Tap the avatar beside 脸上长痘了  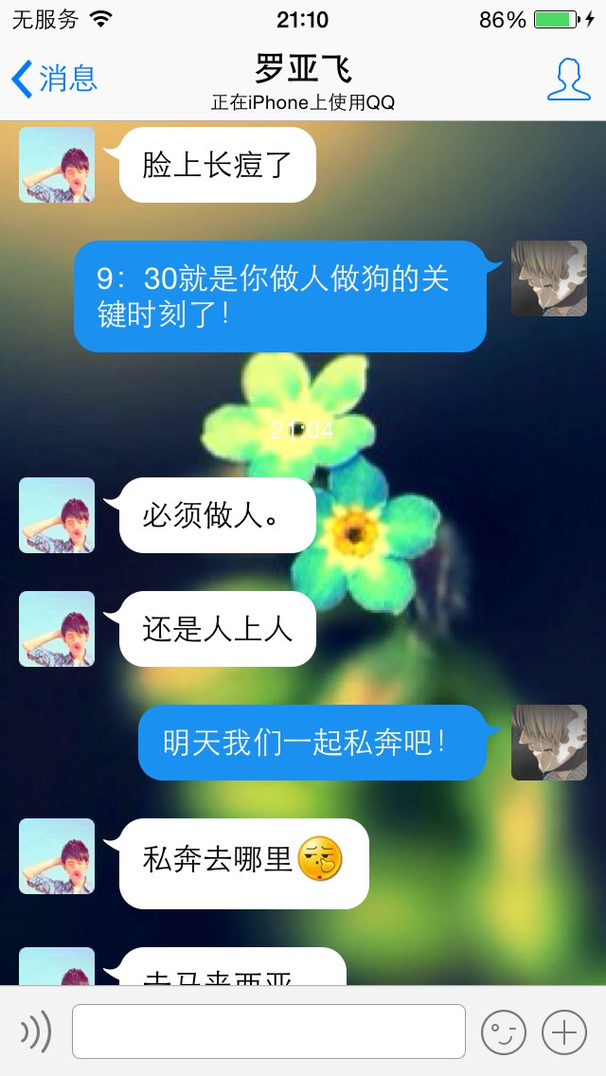(x=57, y=165)
